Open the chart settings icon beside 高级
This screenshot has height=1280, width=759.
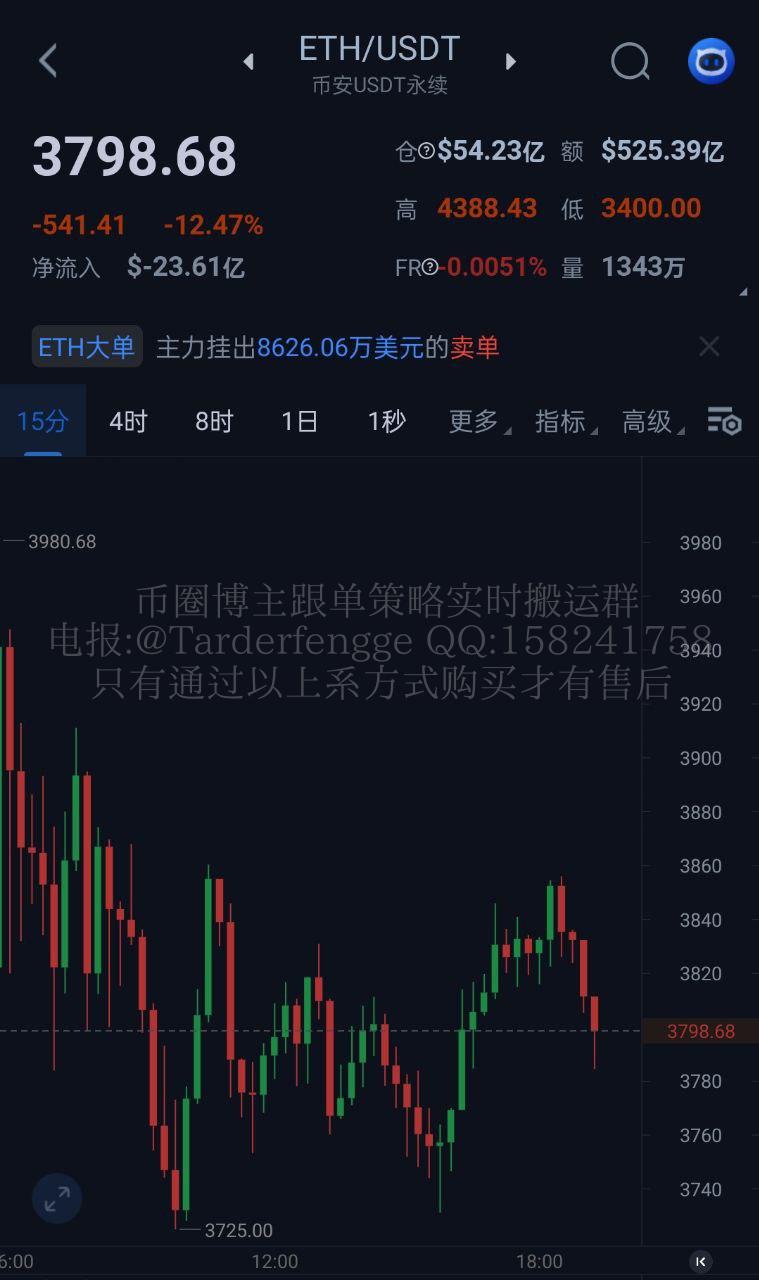[x=724, y=422]
